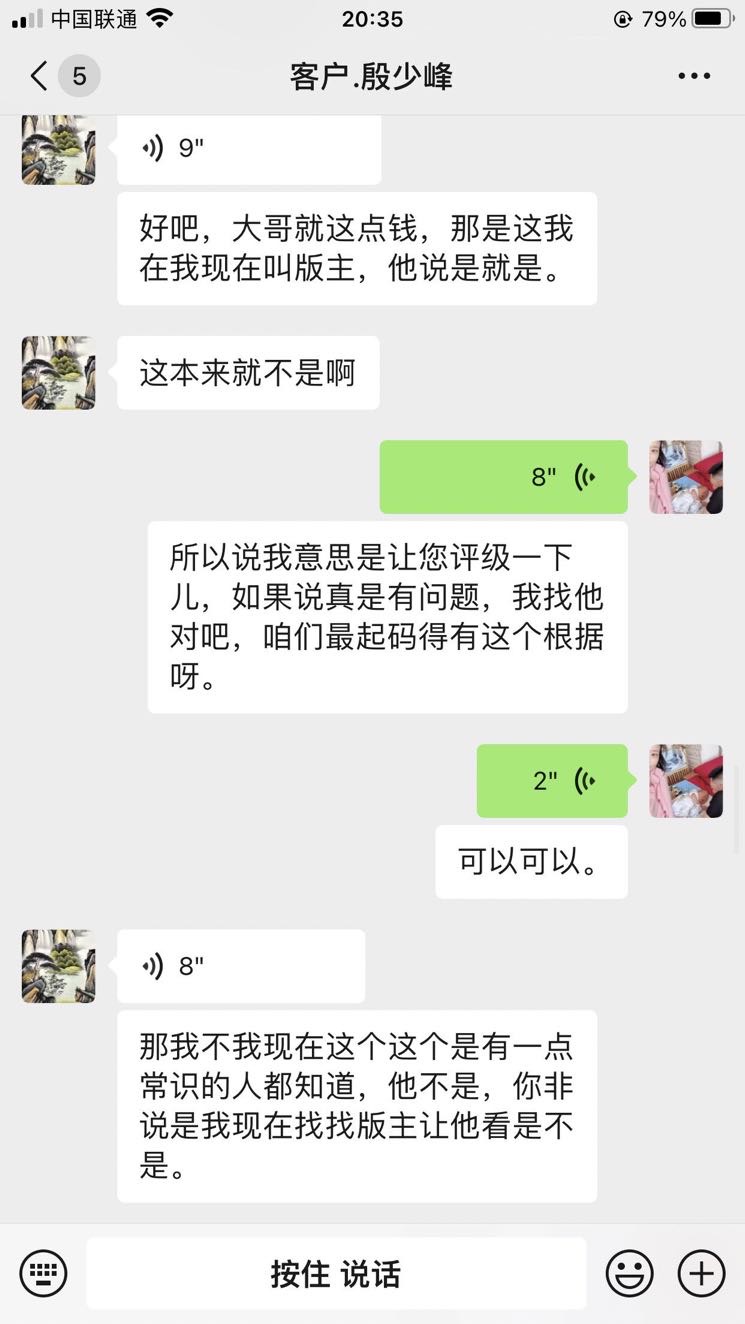This screenshot has height=1324, width=745.
Task: Tap the 按住 说话 hold-to-talk button
Action: click(x=336, y=1274)
